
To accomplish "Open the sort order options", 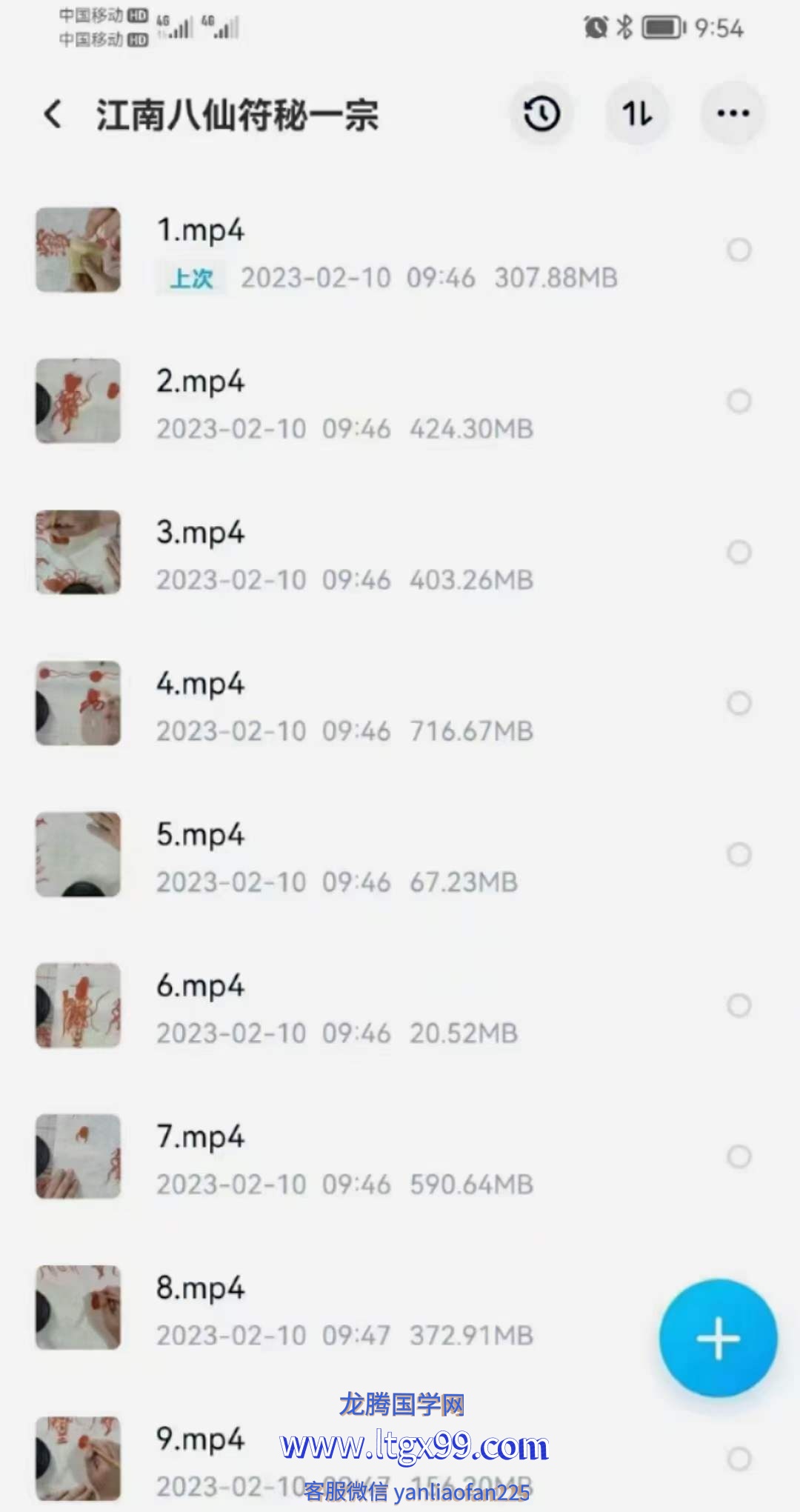I will pyautogui.click(x=637, y=114).
